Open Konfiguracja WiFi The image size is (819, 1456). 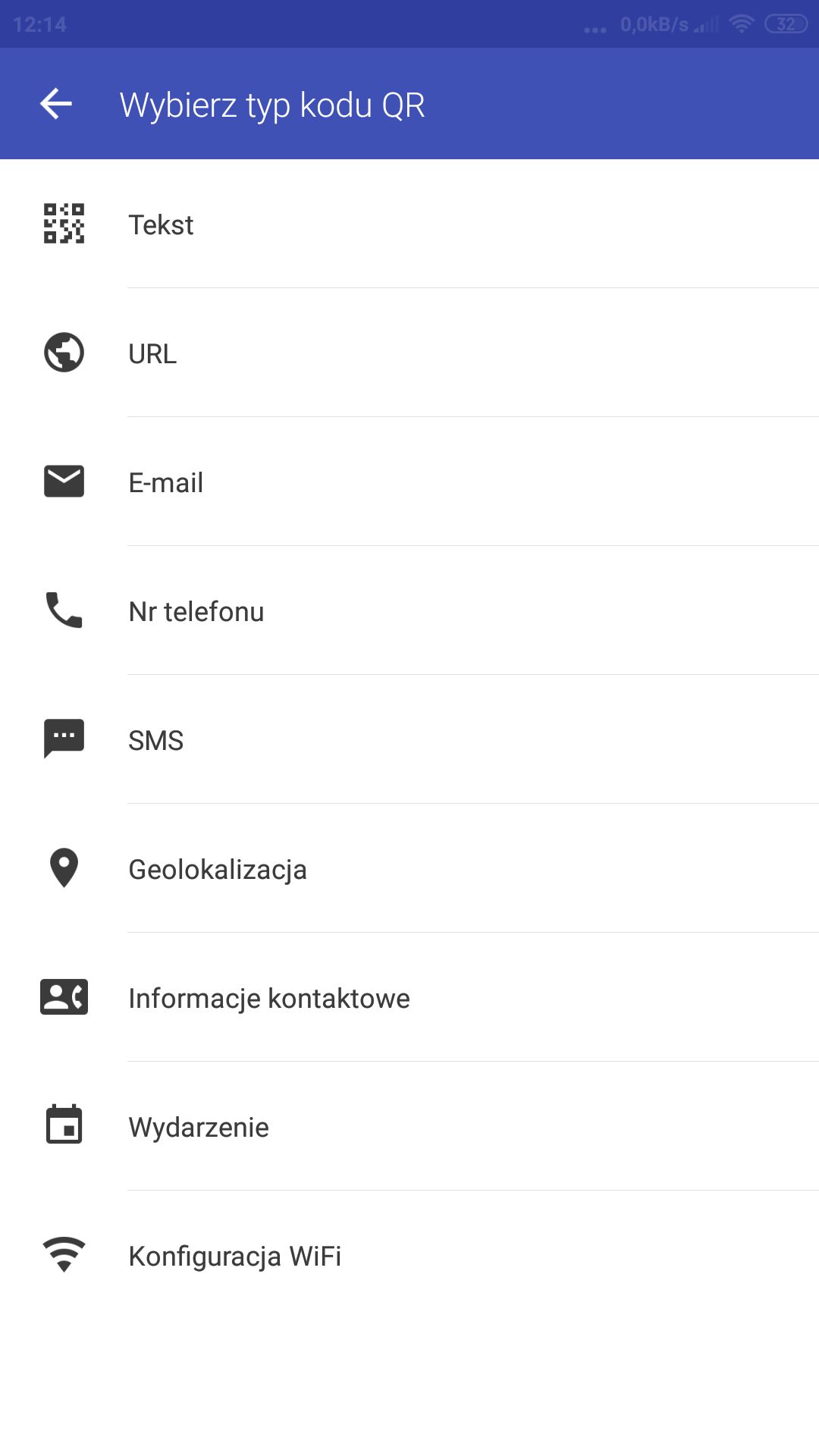tap(409, 1256)
